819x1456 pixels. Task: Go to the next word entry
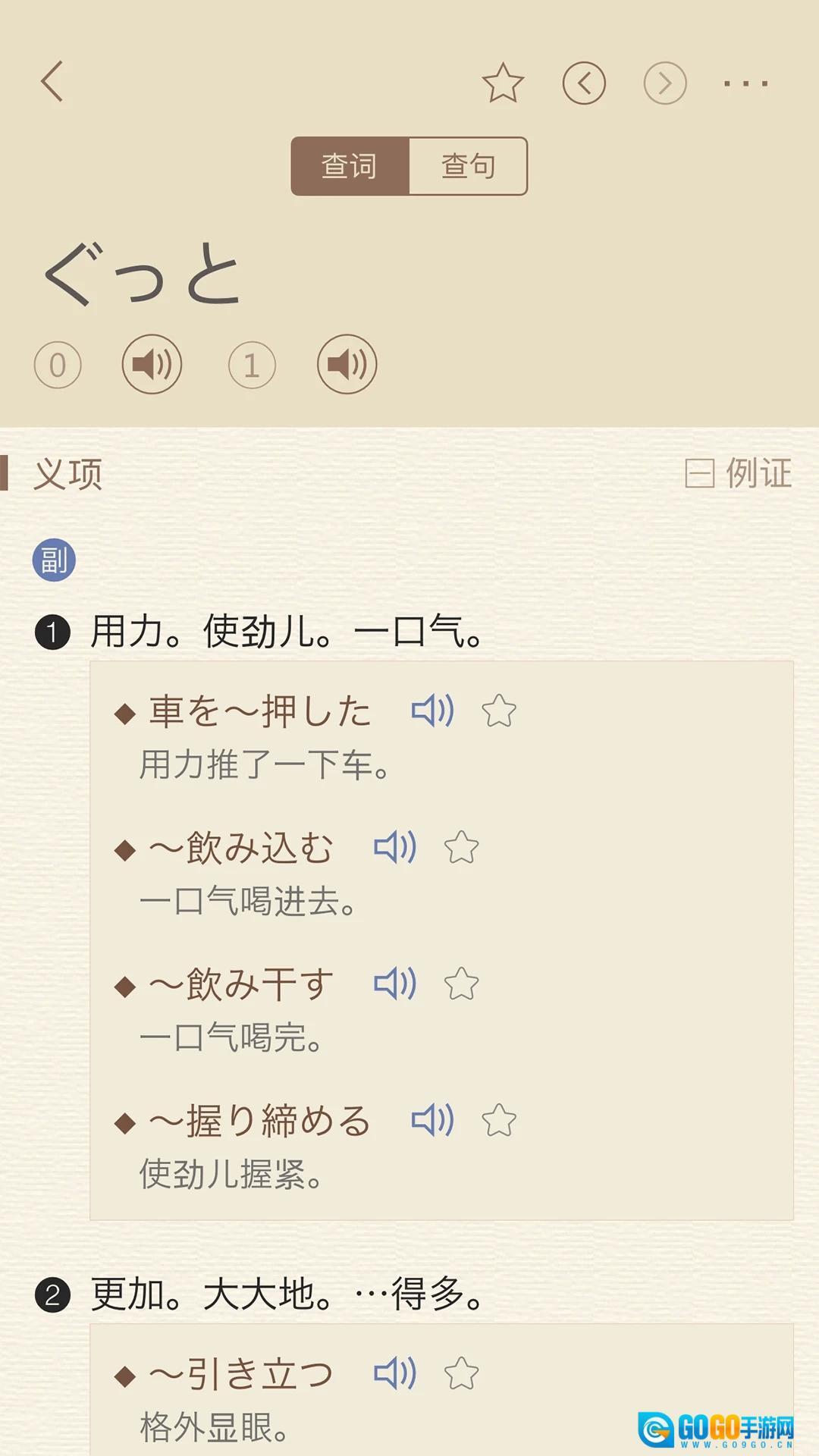[665, 83]
